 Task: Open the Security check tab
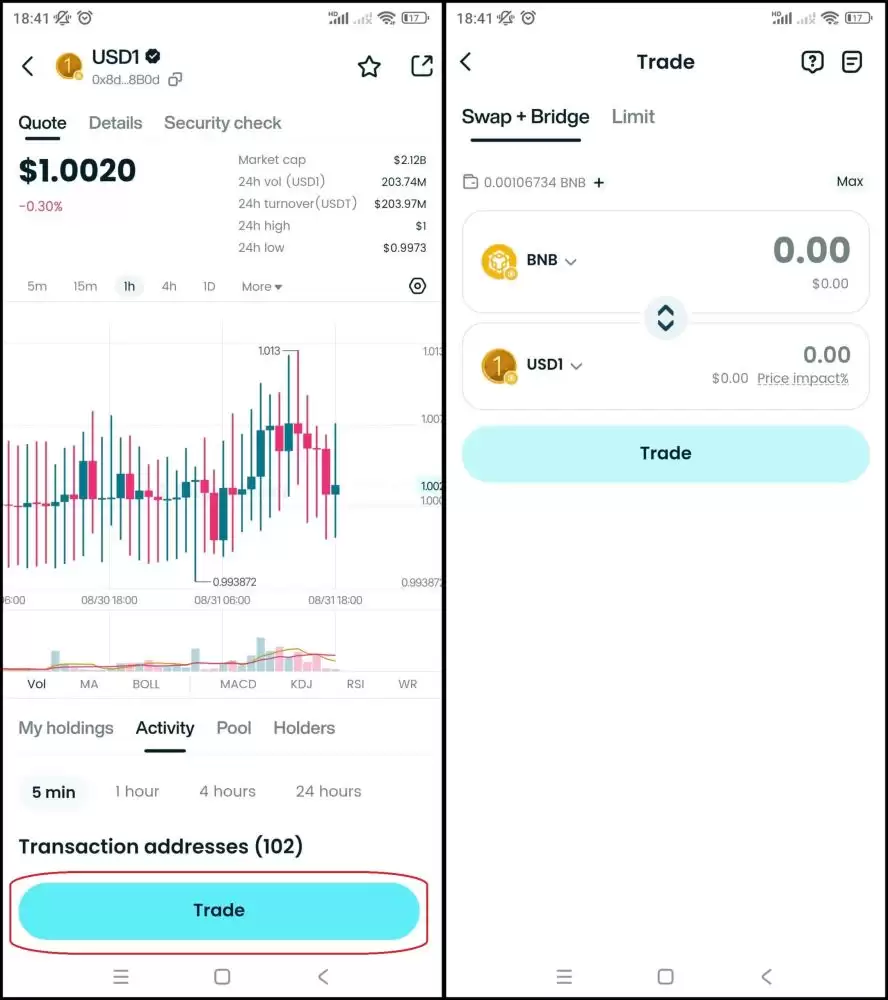tap(222, 122)
